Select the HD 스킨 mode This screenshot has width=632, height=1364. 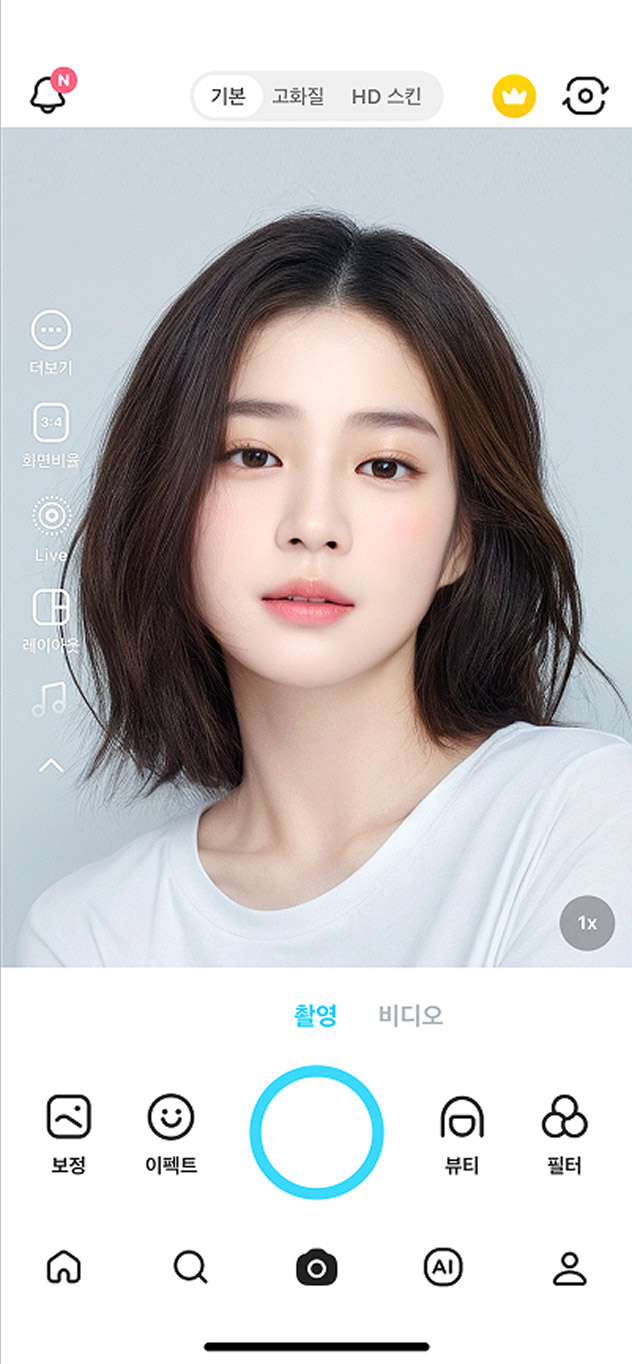[387, 97]
